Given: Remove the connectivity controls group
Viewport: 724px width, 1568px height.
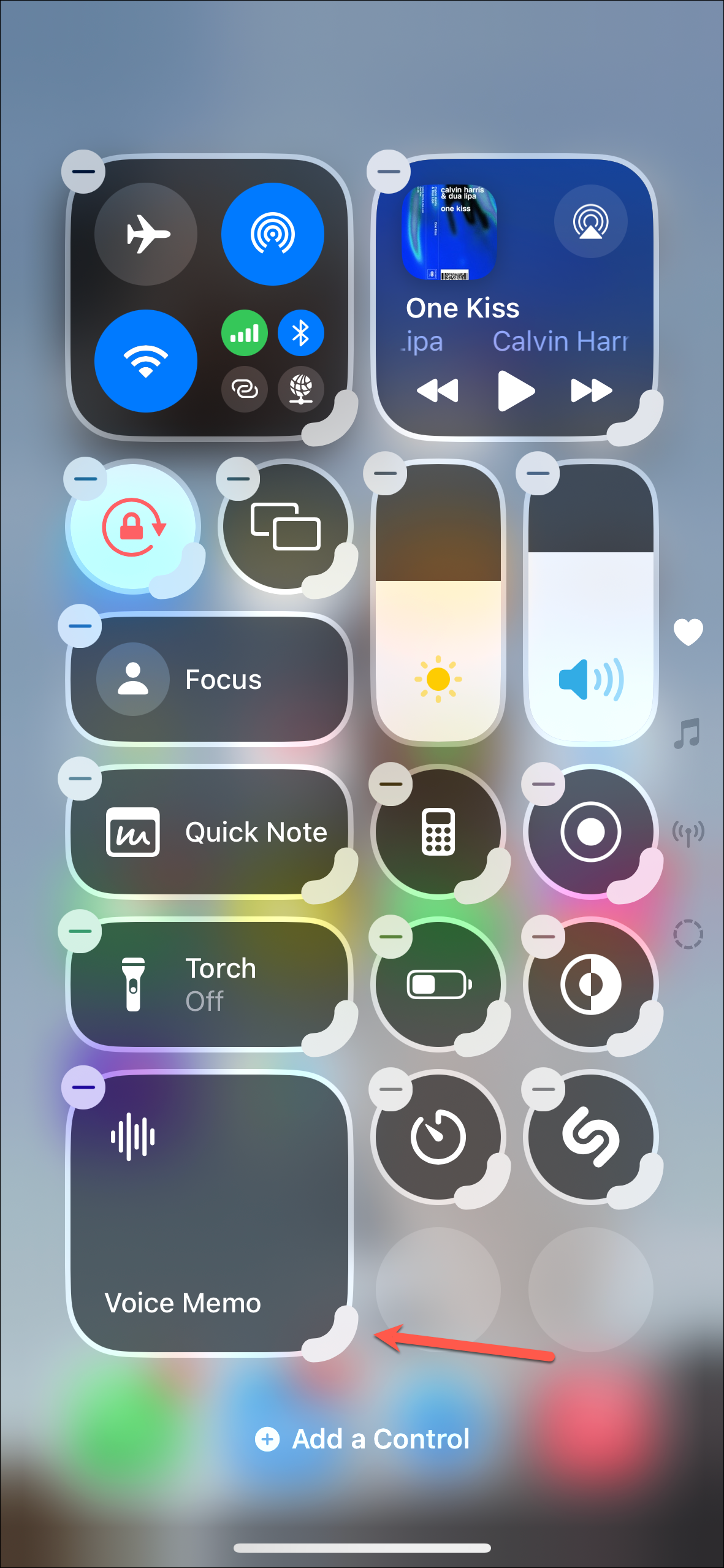Looking at the screenshot, I should pyautogui.click(x=83, y=171).
